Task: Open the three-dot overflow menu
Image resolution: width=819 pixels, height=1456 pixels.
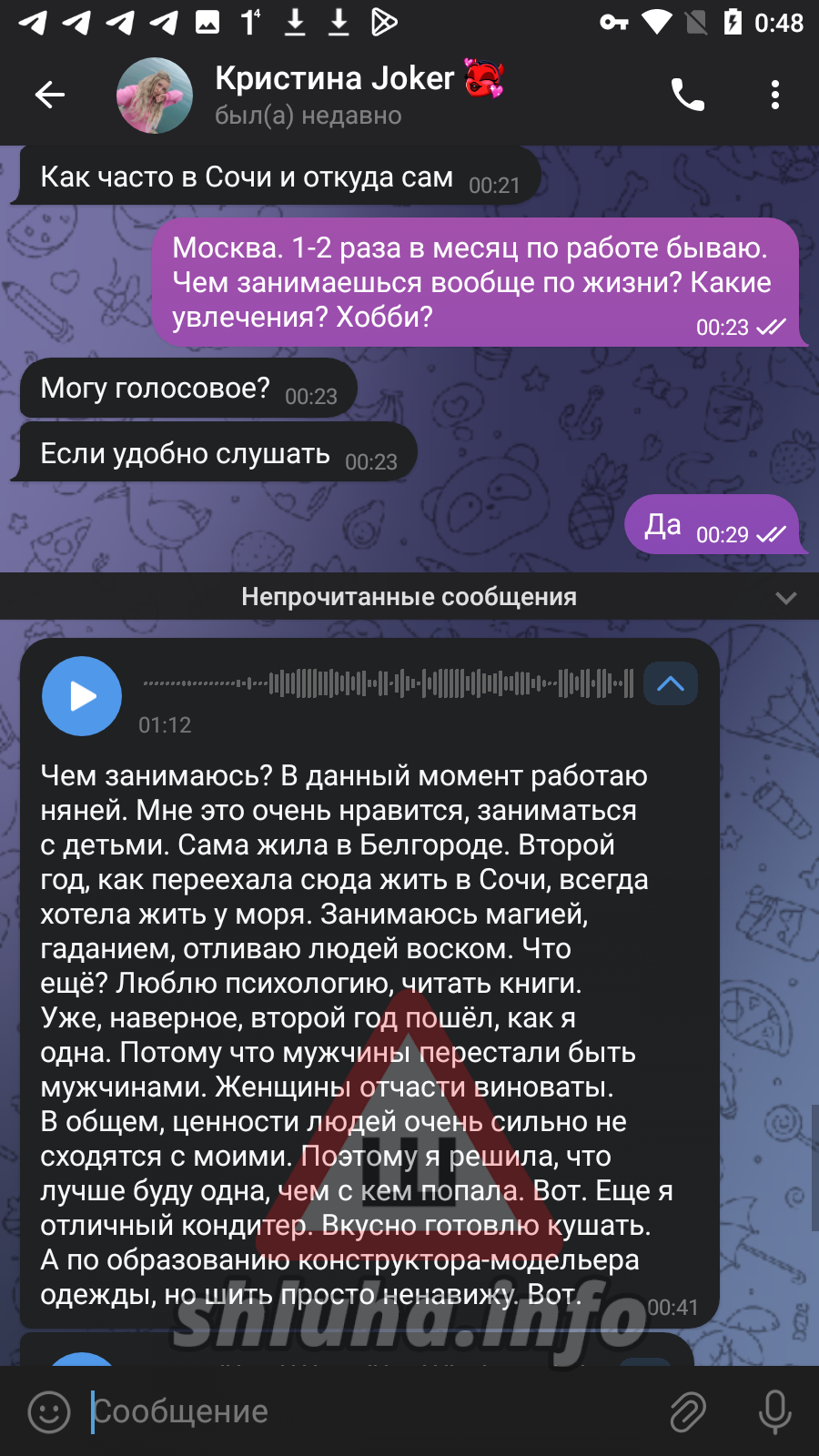Action: (775, 95)
